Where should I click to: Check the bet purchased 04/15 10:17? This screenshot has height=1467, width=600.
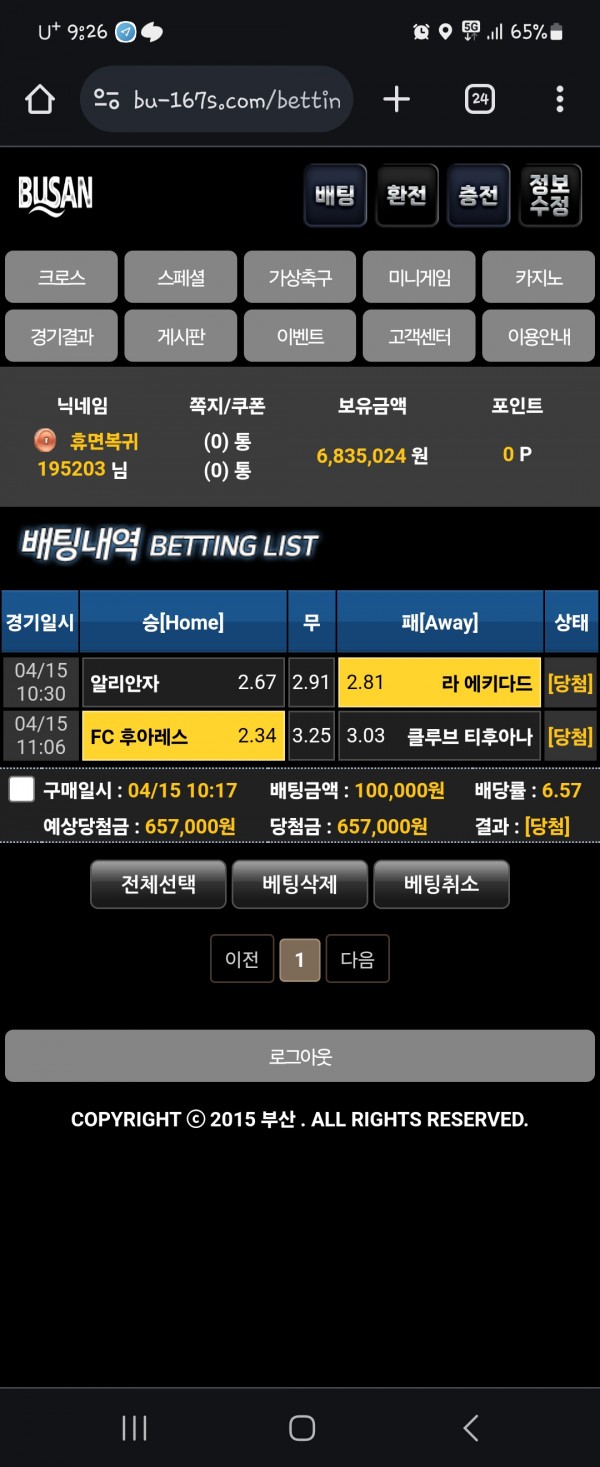[x=21, y=790]
